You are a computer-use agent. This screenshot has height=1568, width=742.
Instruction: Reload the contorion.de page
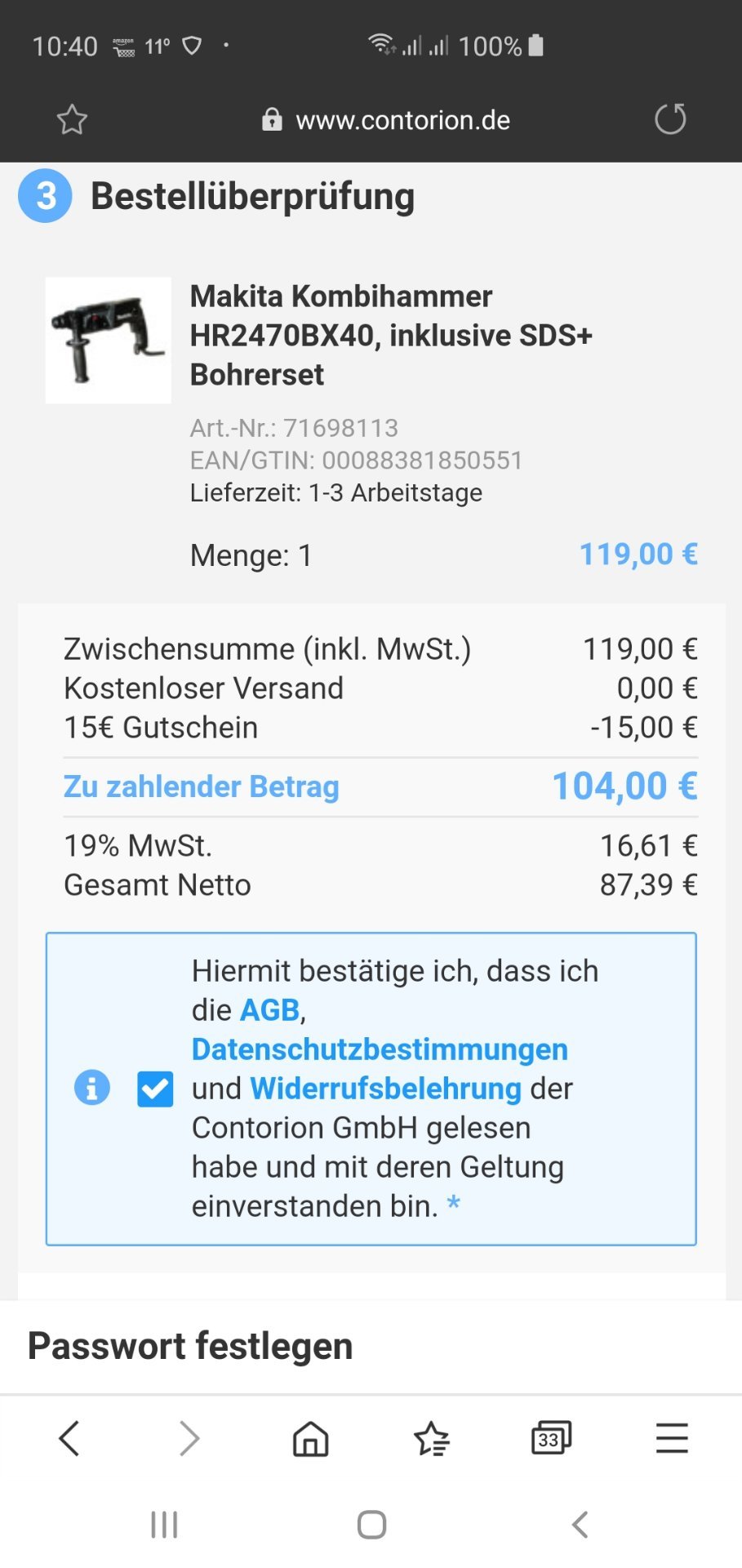tap(670, 119)
